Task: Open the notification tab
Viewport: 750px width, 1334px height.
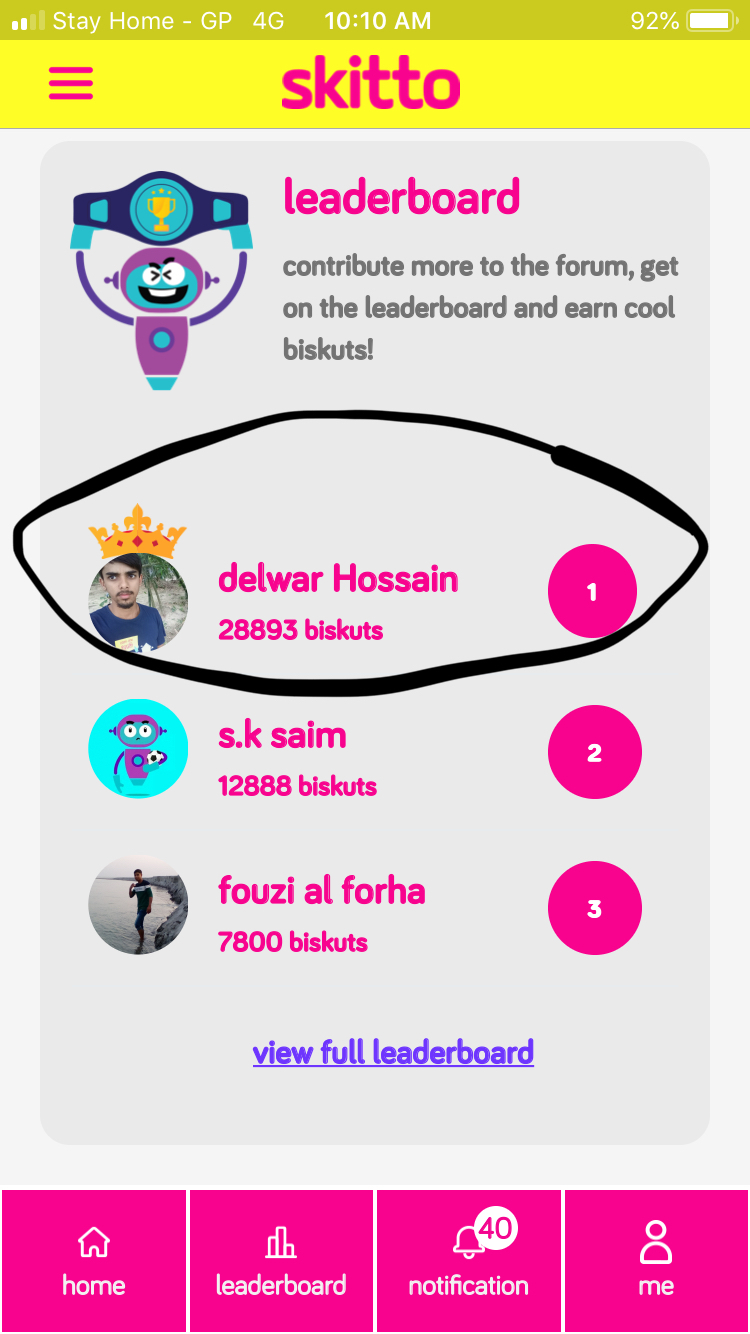Action: pos(469,1260)
